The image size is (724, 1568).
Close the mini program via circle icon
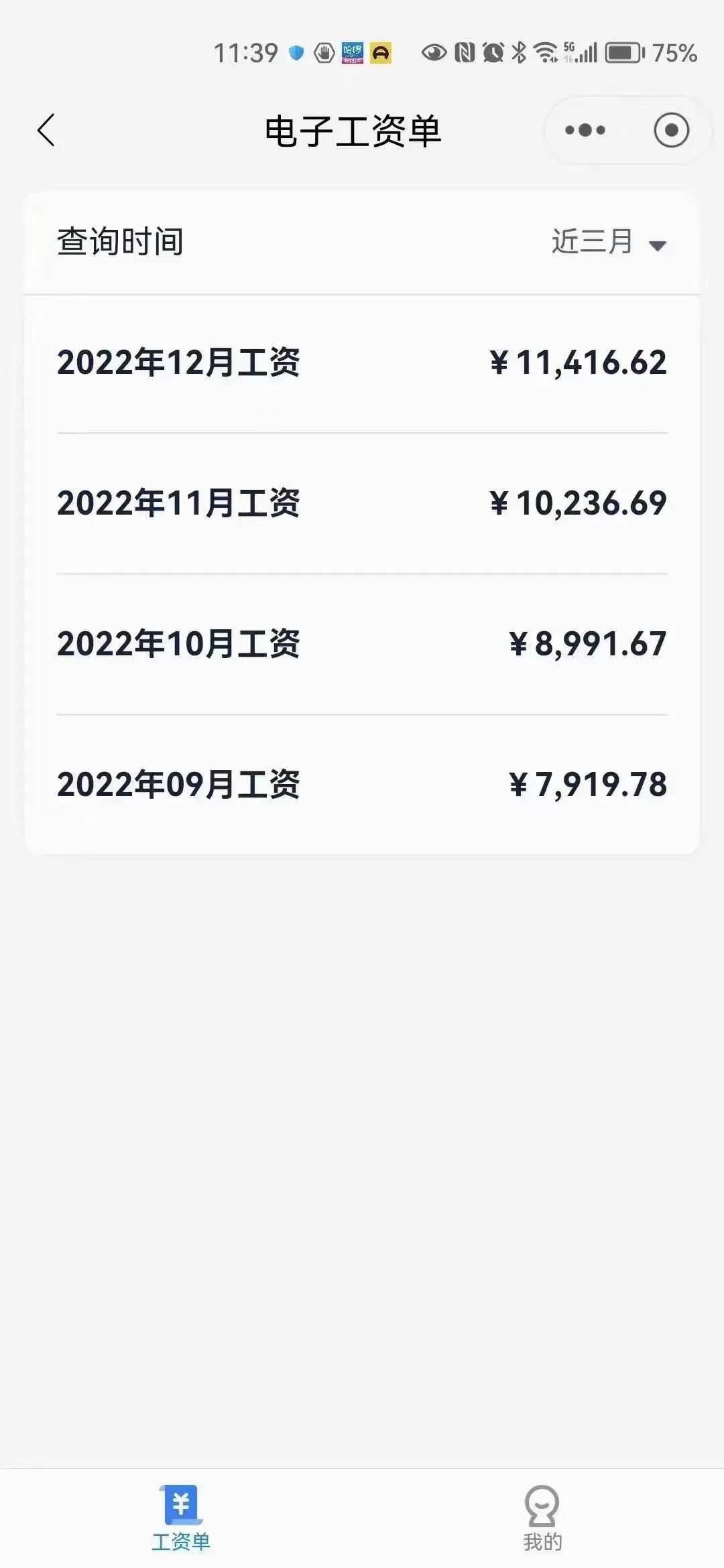click(671, 130)
